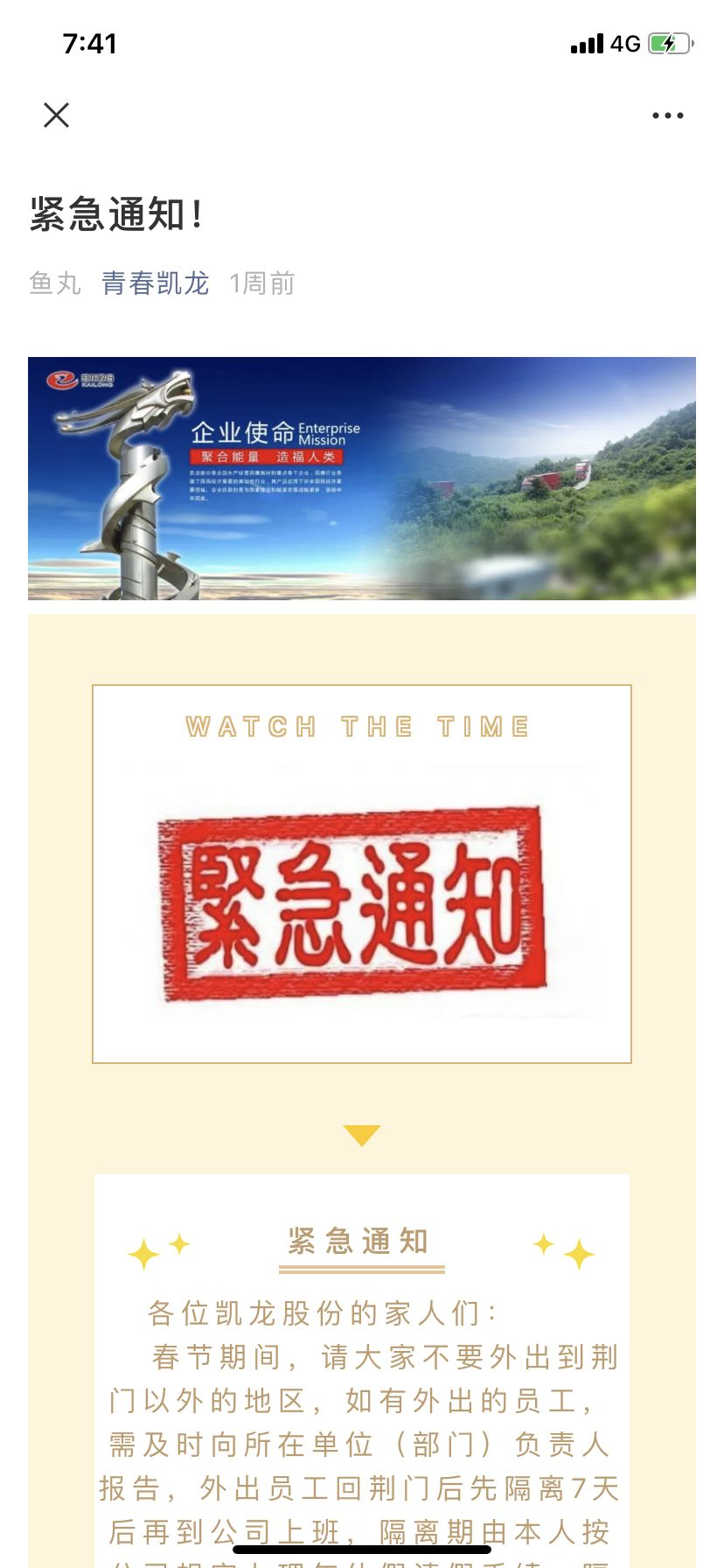Open the red 紧急通知 stamp image
The height and width of the screenshot is (1568, 724).
[353, 904]
